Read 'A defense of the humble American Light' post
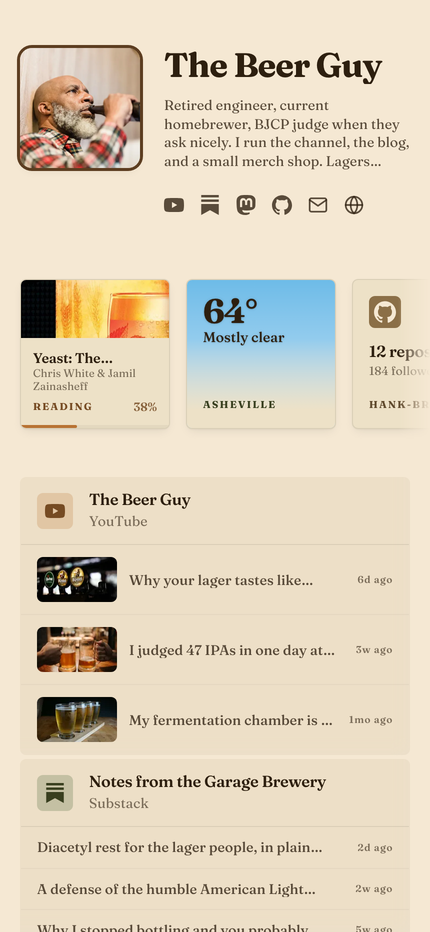The width and height of the screenshot is (430, 932). point(215,889)
